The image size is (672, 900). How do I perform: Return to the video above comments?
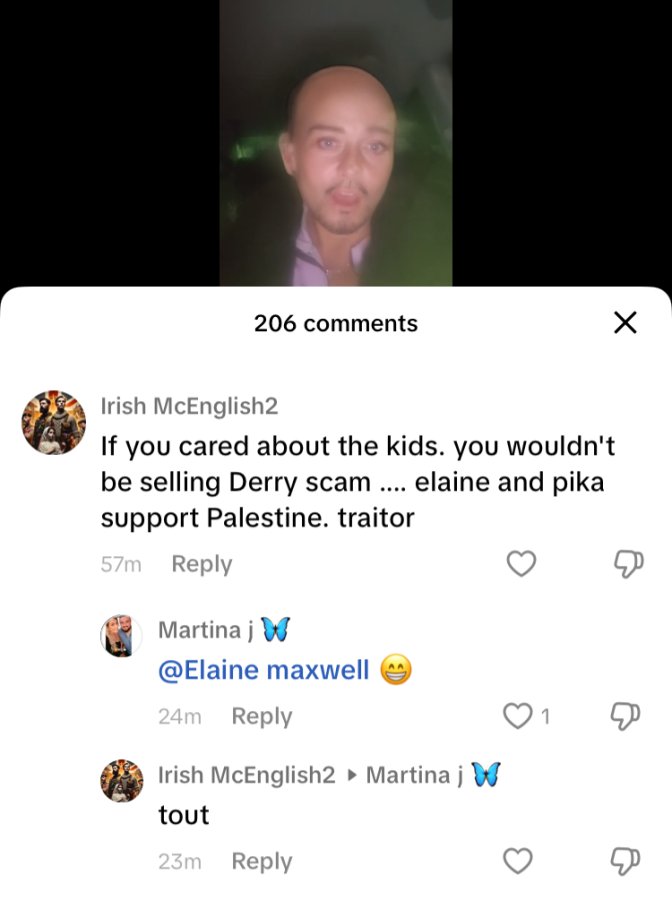[x=336, y=142]
